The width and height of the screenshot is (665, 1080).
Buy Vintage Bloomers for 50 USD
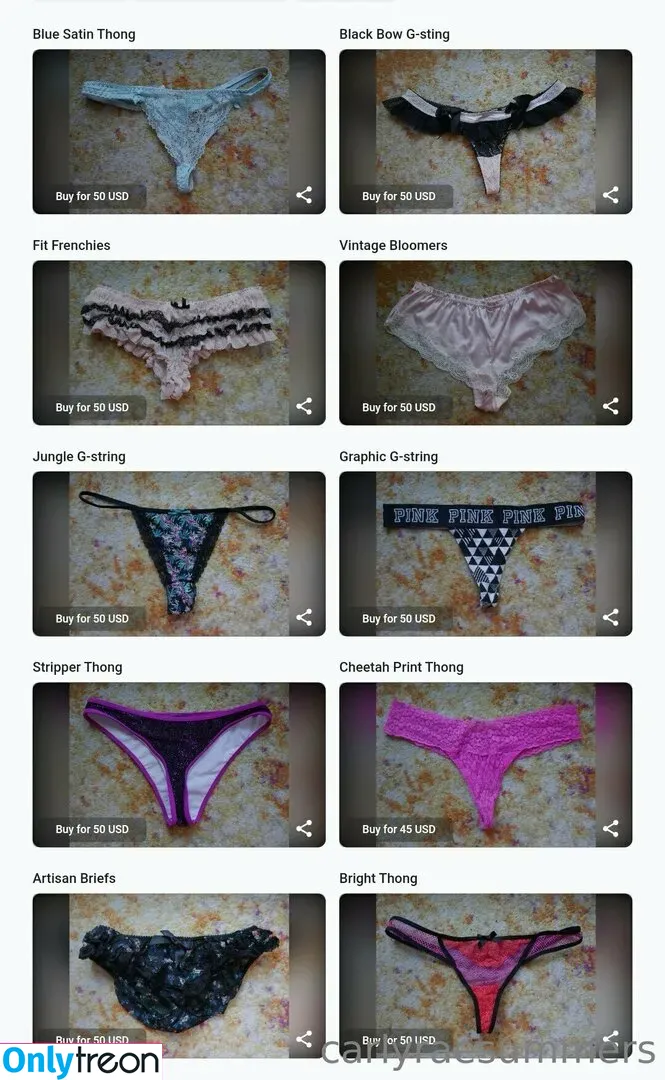pyautogui.click(x=399, y=407)
